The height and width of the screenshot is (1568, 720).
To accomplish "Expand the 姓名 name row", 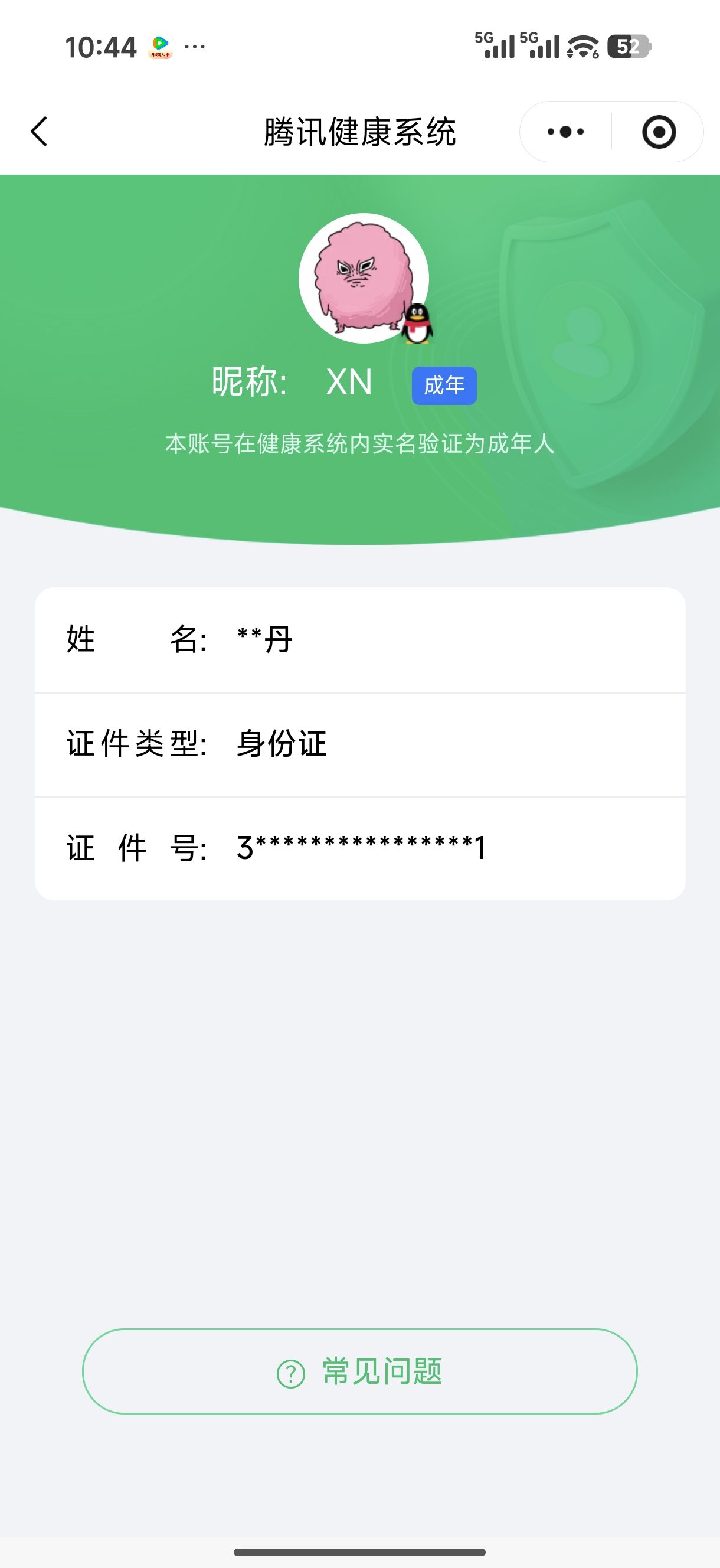I will 359,639.
